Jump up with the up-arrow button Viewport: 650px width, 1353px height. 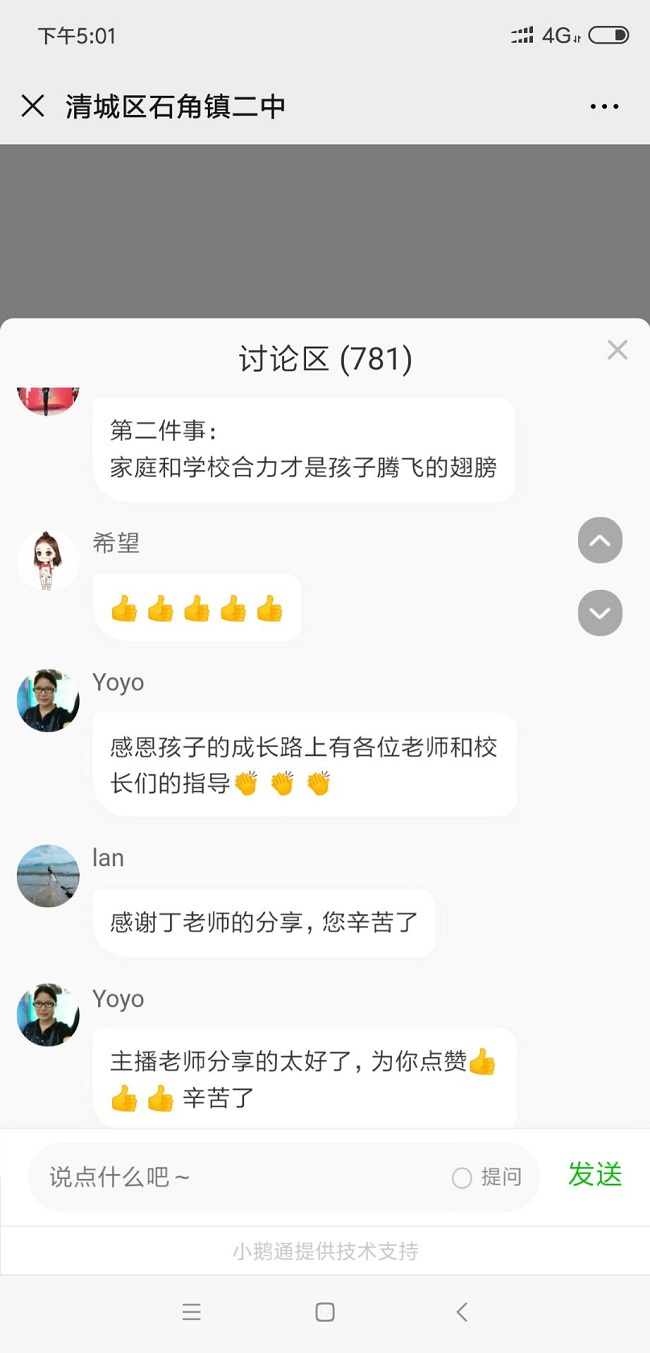[x=600, y=541]
